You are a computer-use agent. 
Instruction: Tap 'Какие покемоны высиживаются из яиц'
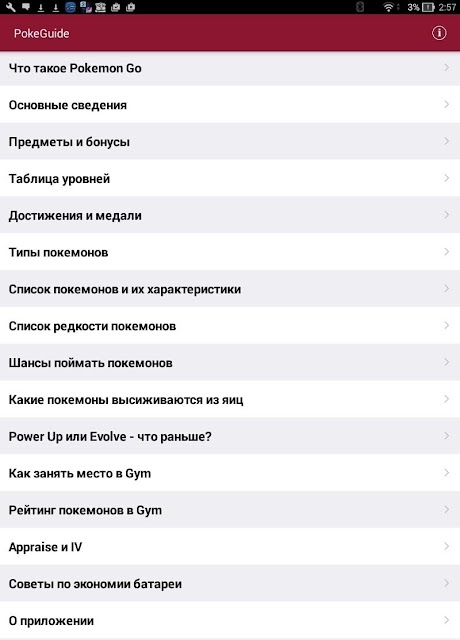[x=230, y=399]
